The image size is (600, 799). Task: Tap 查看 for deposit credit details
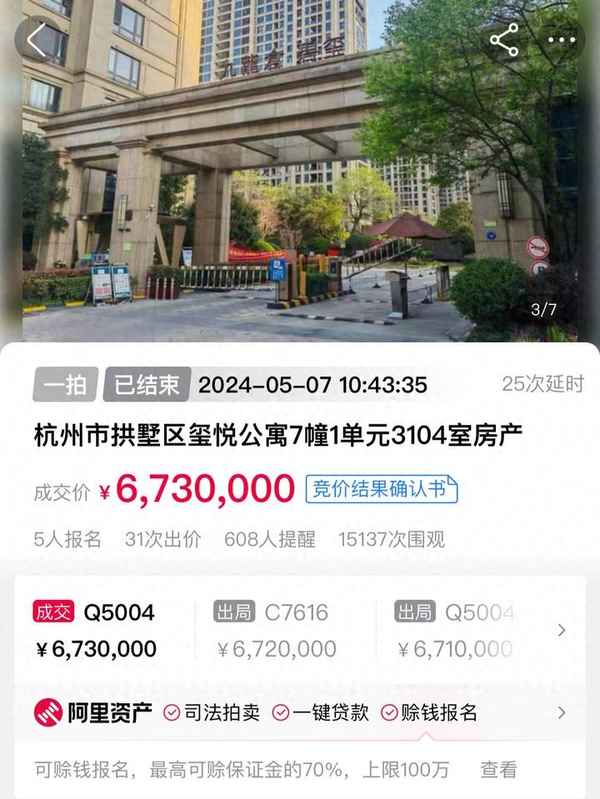(x=499, y=770)
